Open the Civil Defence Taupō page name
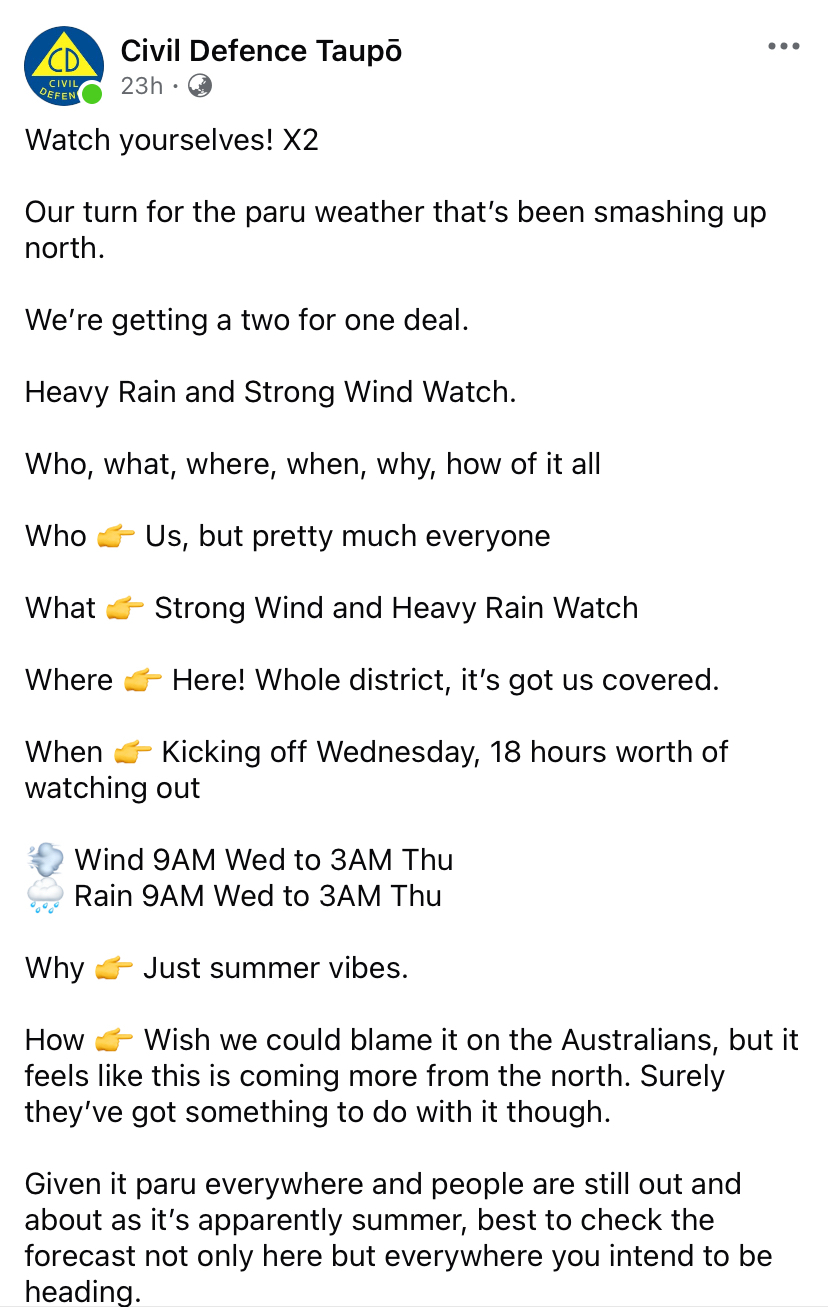 pyautogui.click(x=261, y=50)
